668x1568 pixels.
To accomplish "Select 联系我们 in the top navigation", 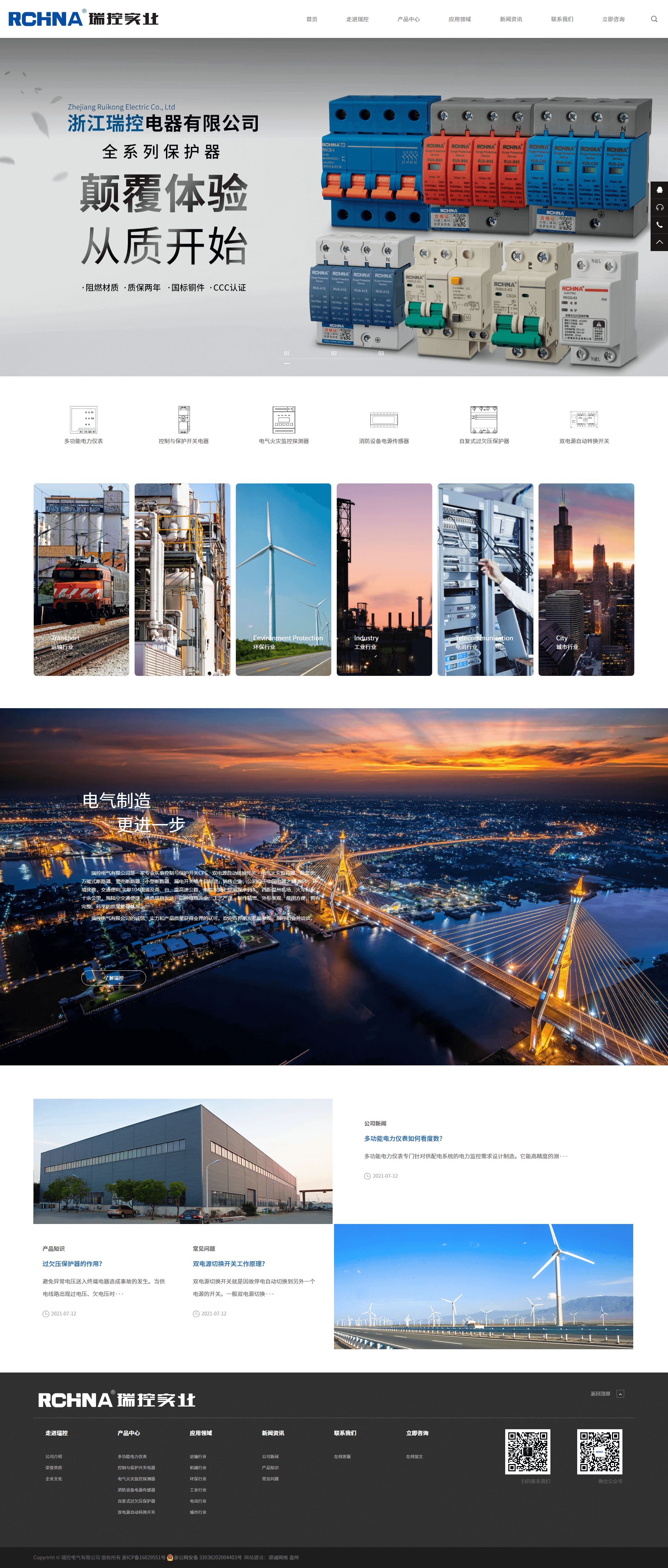I will [x=562, y=19].
